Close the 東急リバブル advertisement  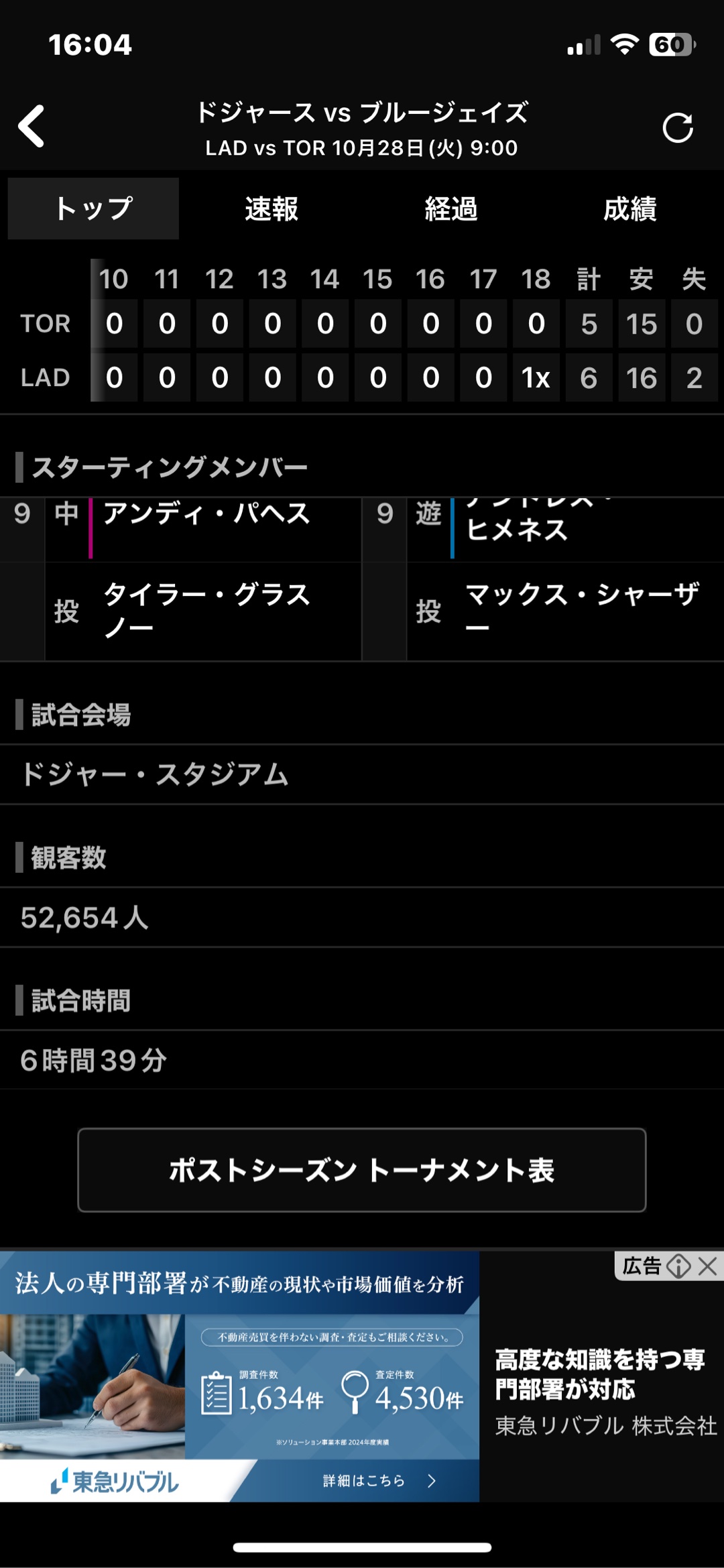pos(708,1266)
